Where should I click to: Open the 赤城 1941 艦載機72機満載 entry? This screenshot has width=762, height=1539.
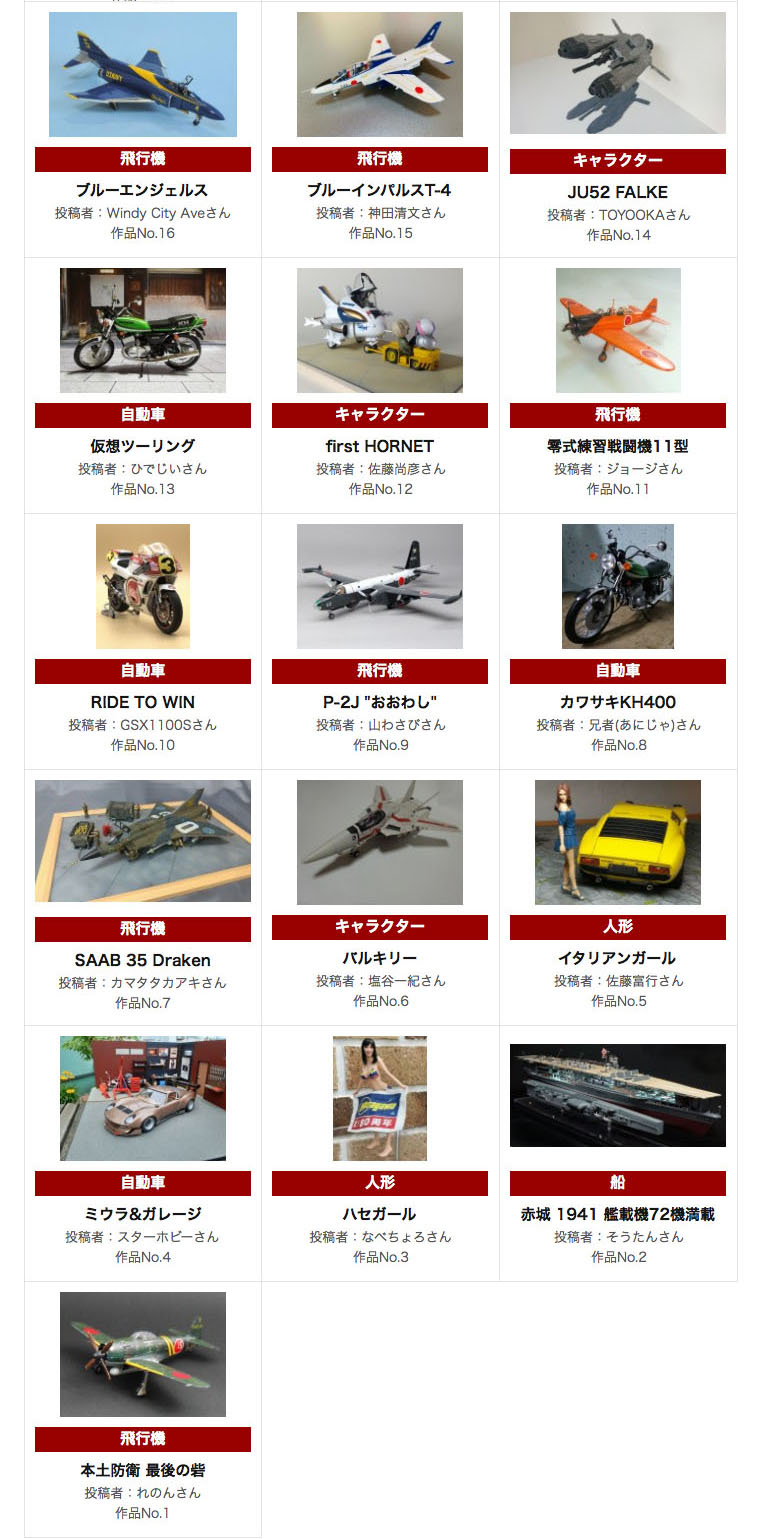617,1214
